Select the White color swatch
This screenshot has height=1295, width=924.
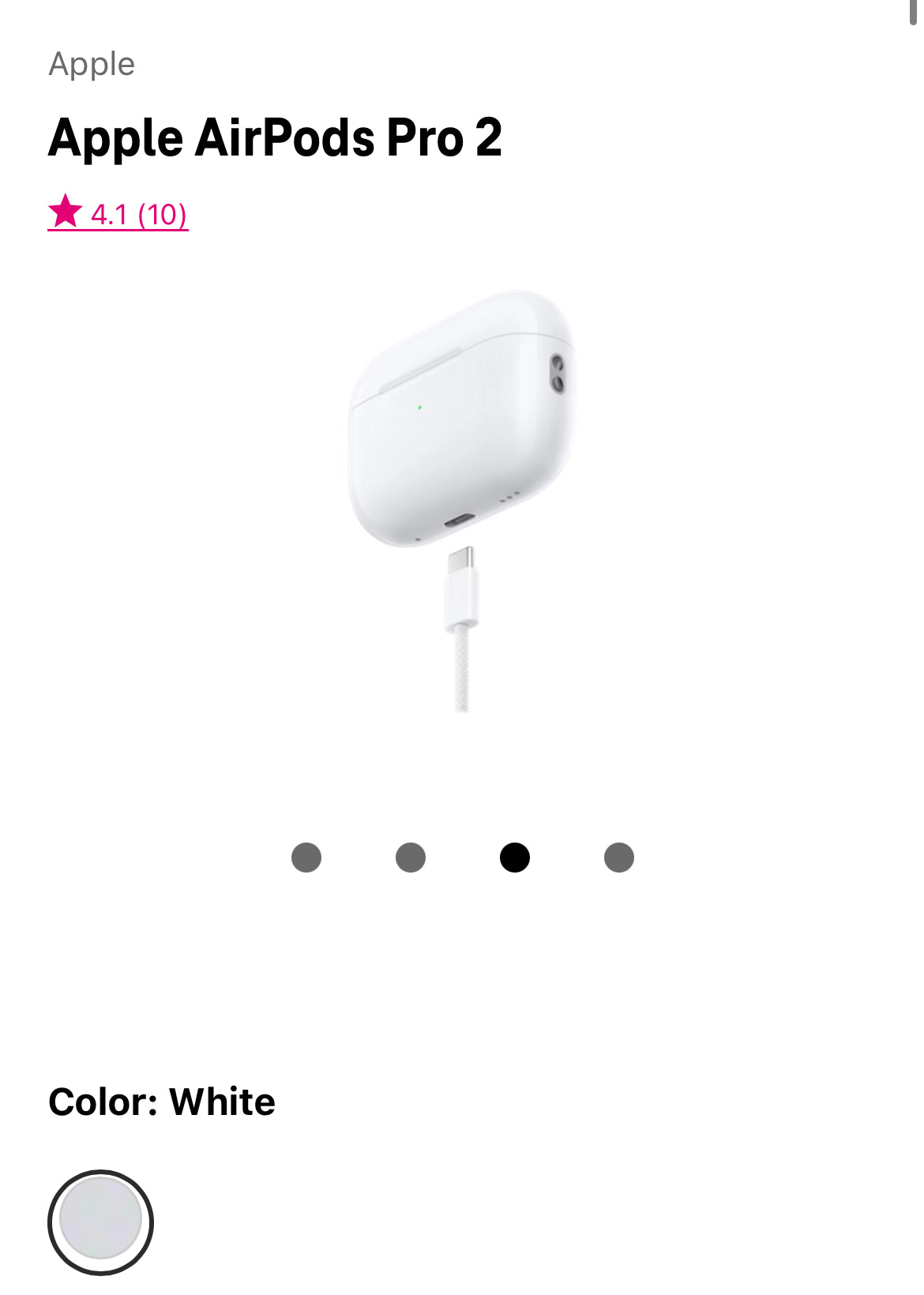coord(100,1222)
